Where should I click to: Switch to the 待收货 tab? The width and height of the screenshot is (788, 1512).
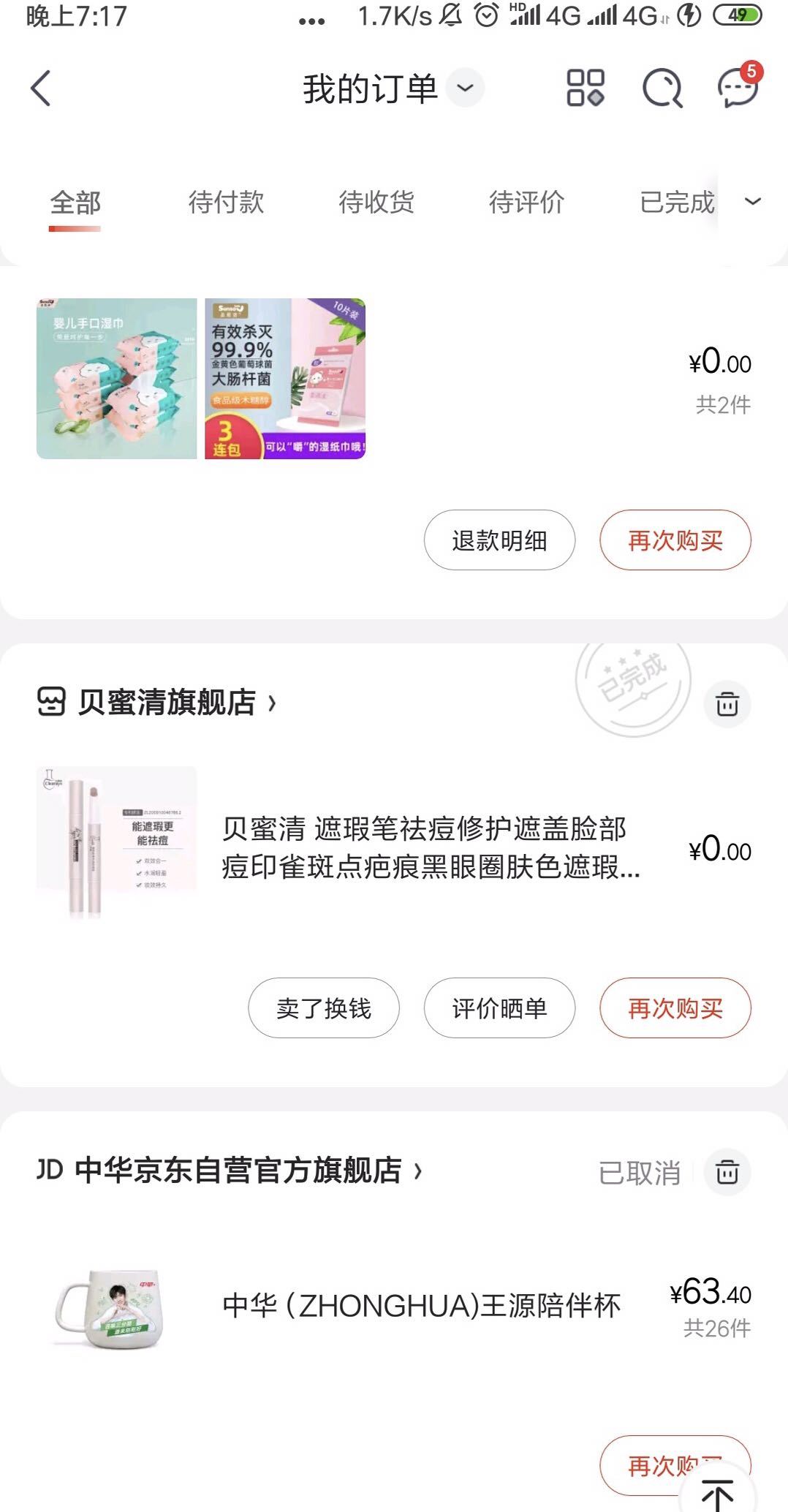(x=377, y=203)
